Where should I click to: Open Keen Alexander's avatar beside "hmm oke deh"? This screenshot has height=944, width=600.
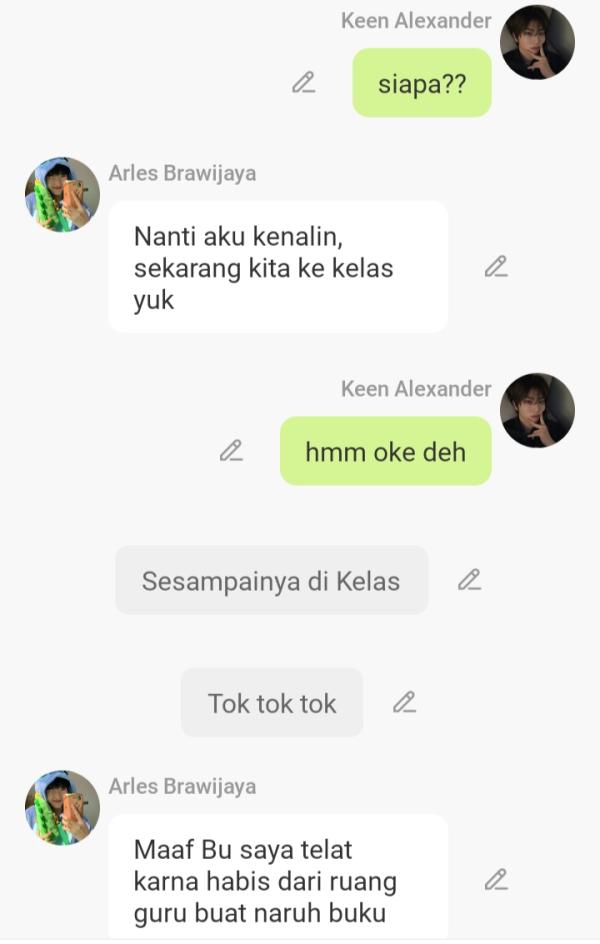538,410
